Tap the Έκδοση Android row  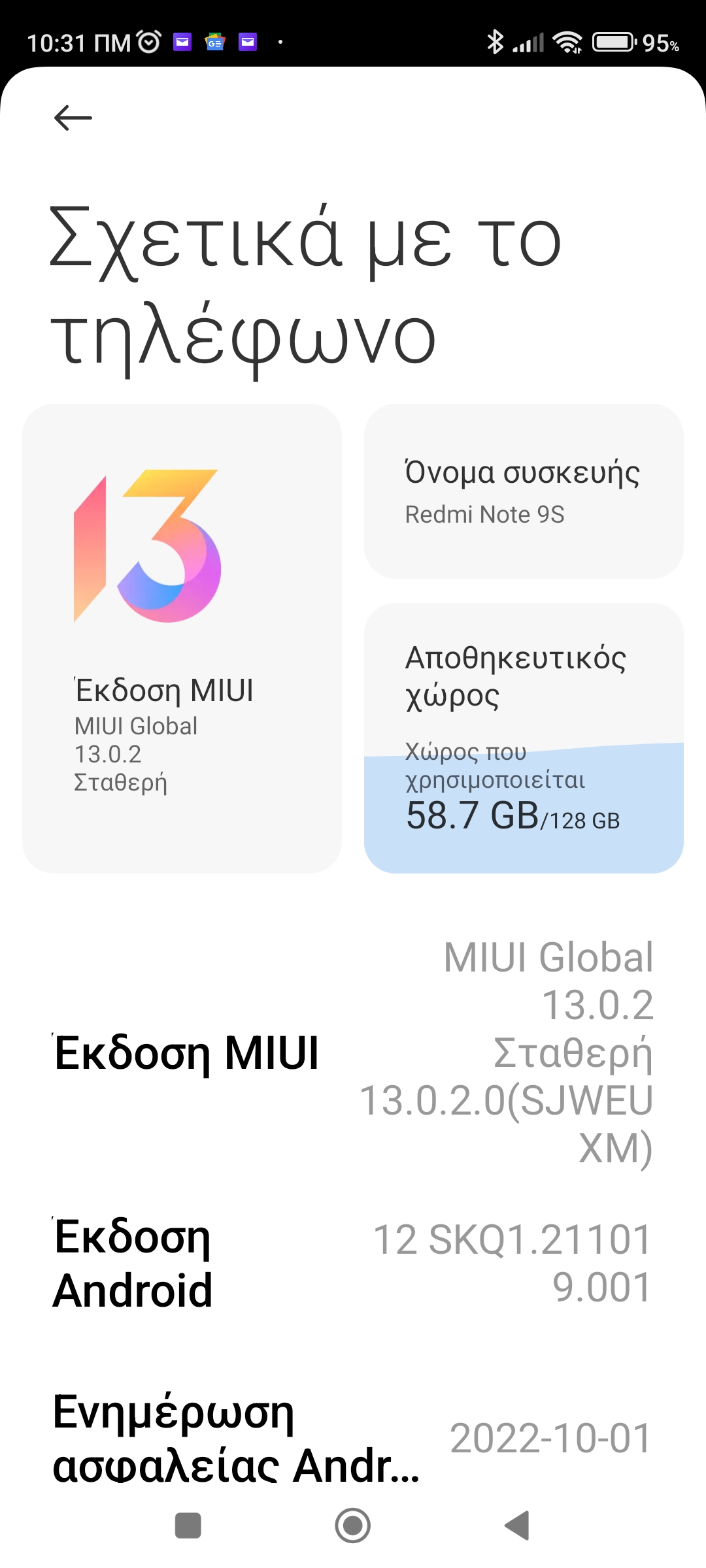coord(353,1264)
